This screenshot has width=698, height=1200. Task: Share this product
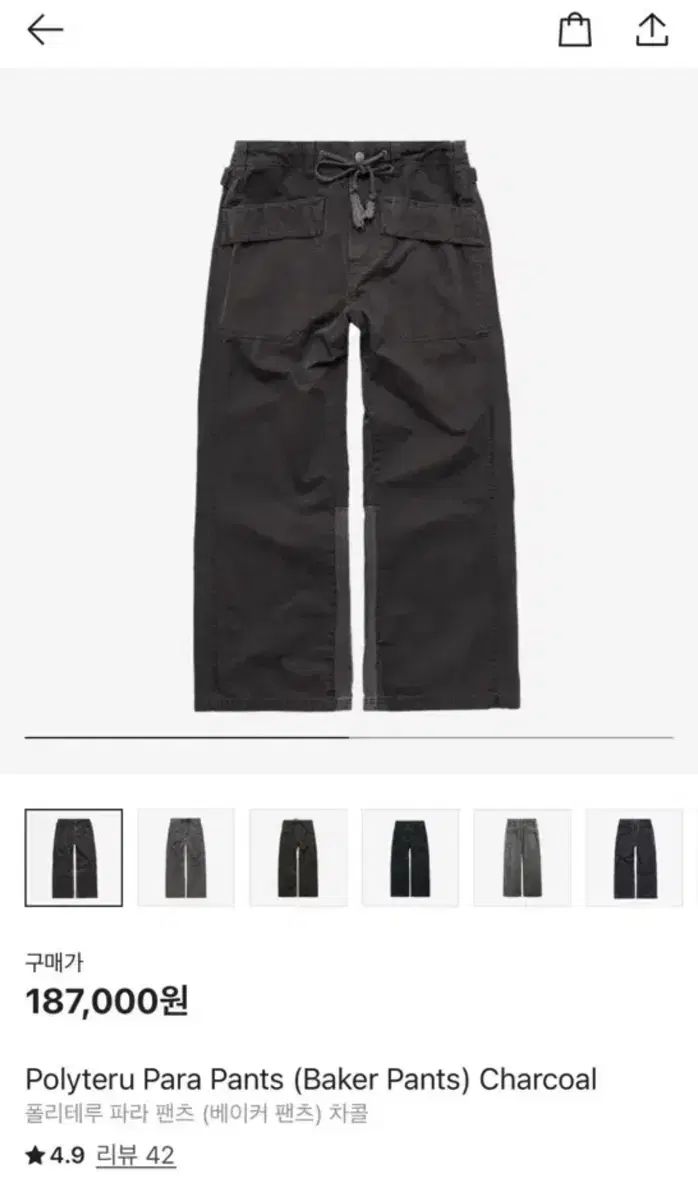point(651,30)
